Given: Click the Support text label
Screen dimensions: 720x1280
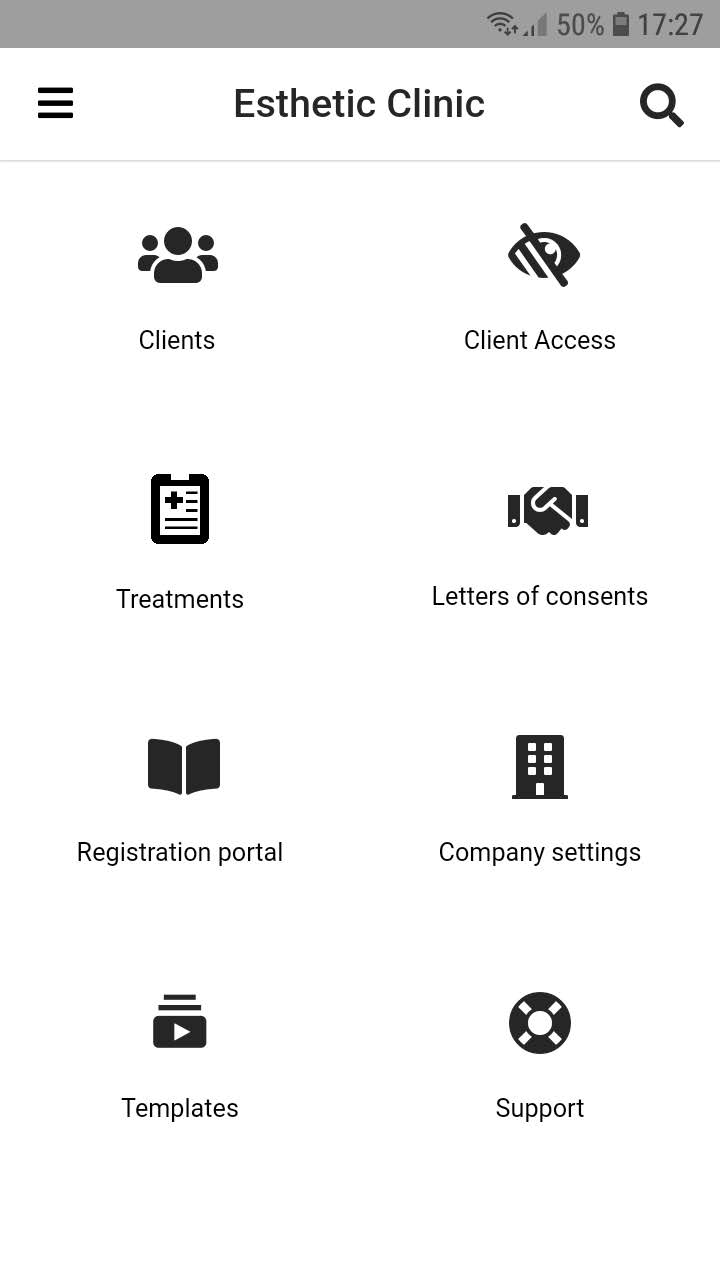Looking at the screenshot, I should pos(540,1108).
